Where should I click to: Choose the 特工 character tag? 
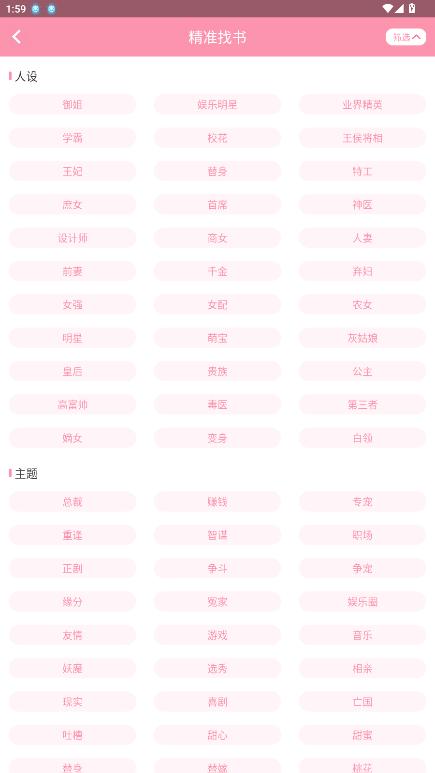pyautogui.click(x=362, y=171)
